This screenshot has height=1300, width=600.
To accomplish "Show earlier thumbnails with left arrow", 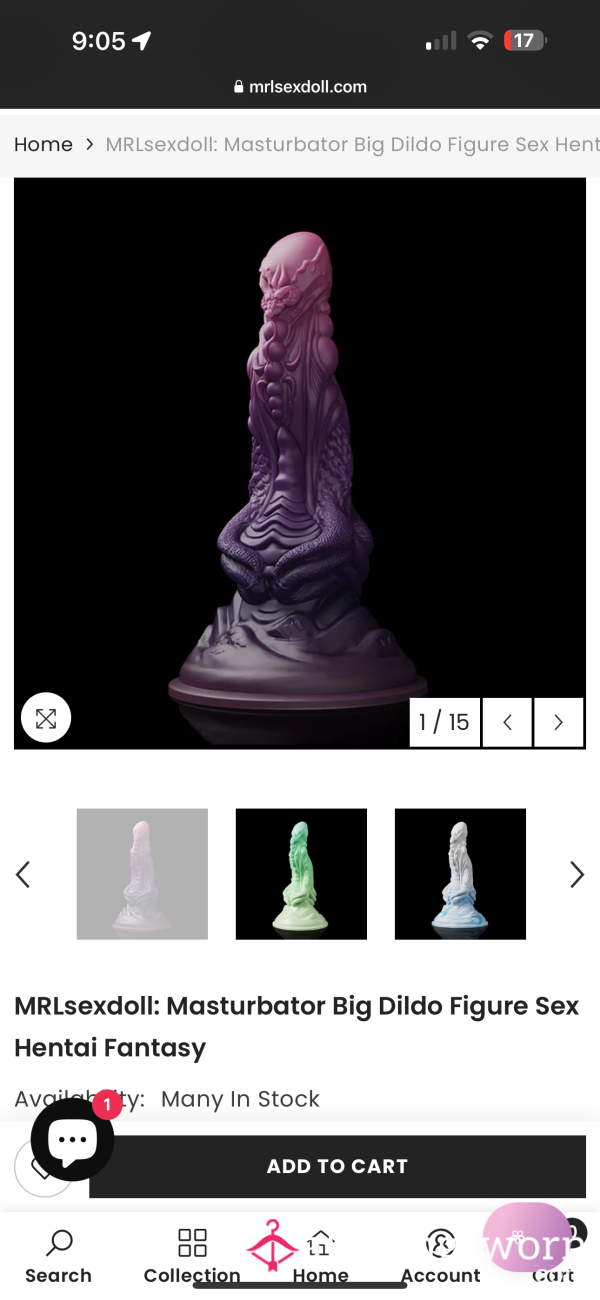I will pos(23,875).
